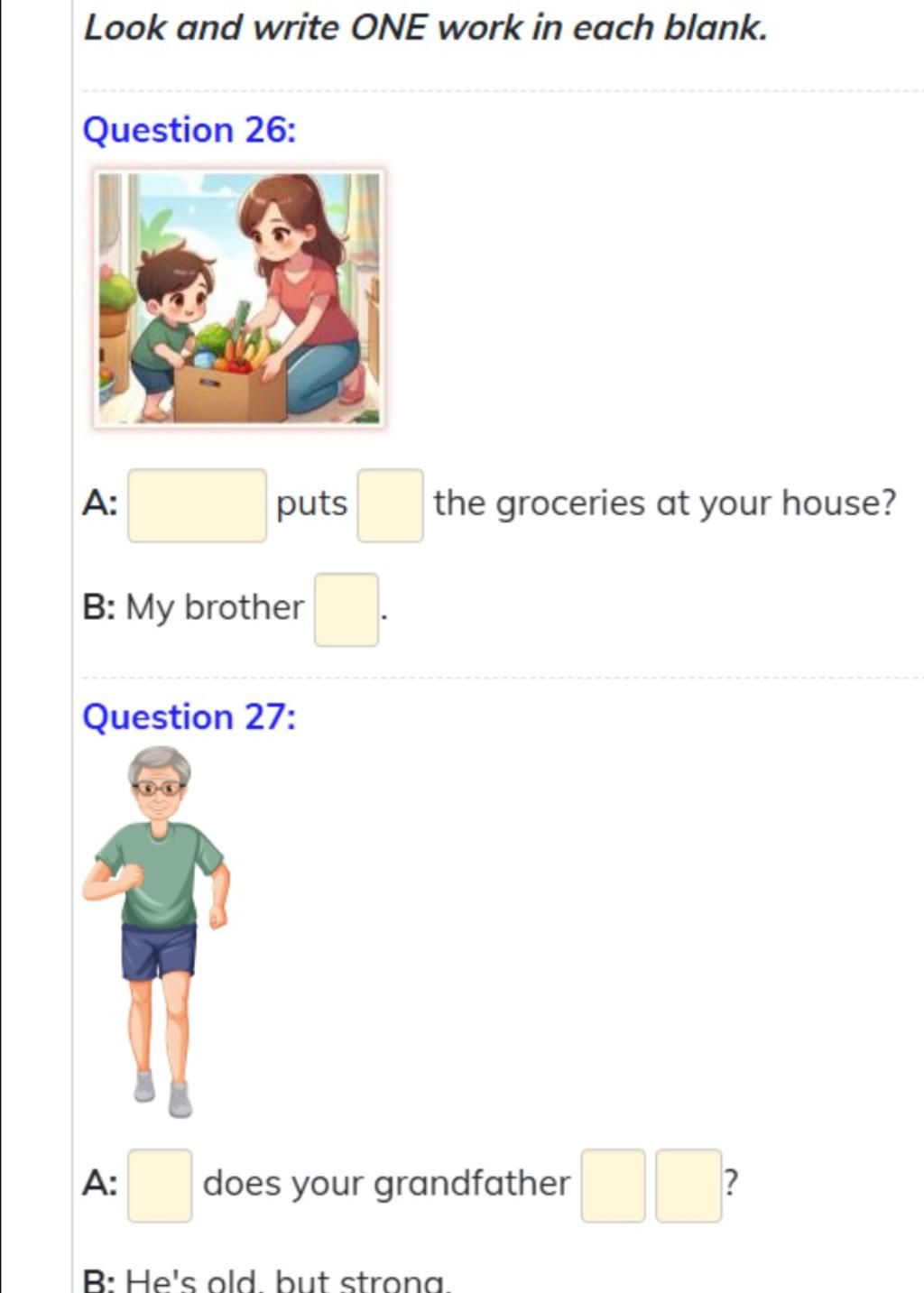Fill the blank after 'My brother'

point(346,610)
